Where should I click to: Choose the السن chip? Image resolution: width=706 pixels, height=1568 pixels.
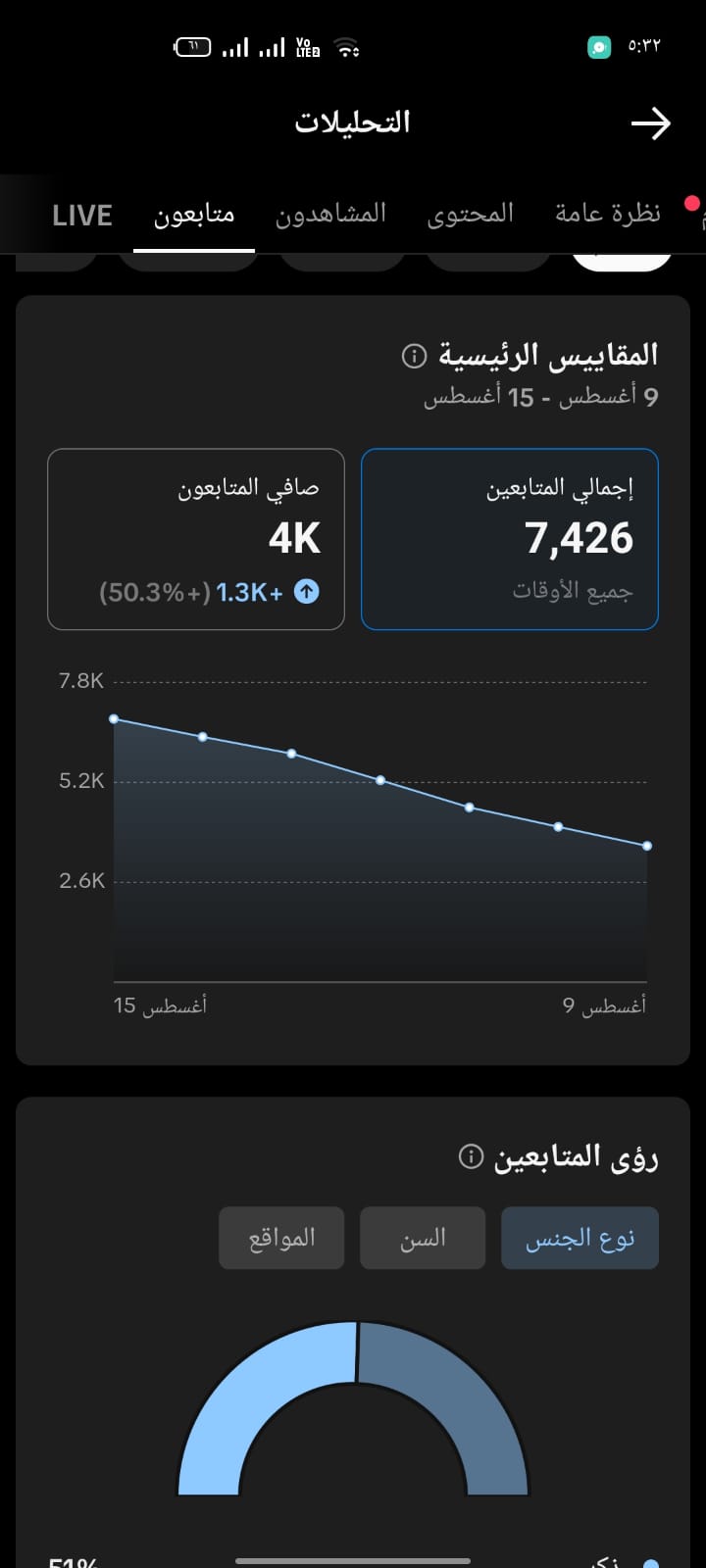423,1239
